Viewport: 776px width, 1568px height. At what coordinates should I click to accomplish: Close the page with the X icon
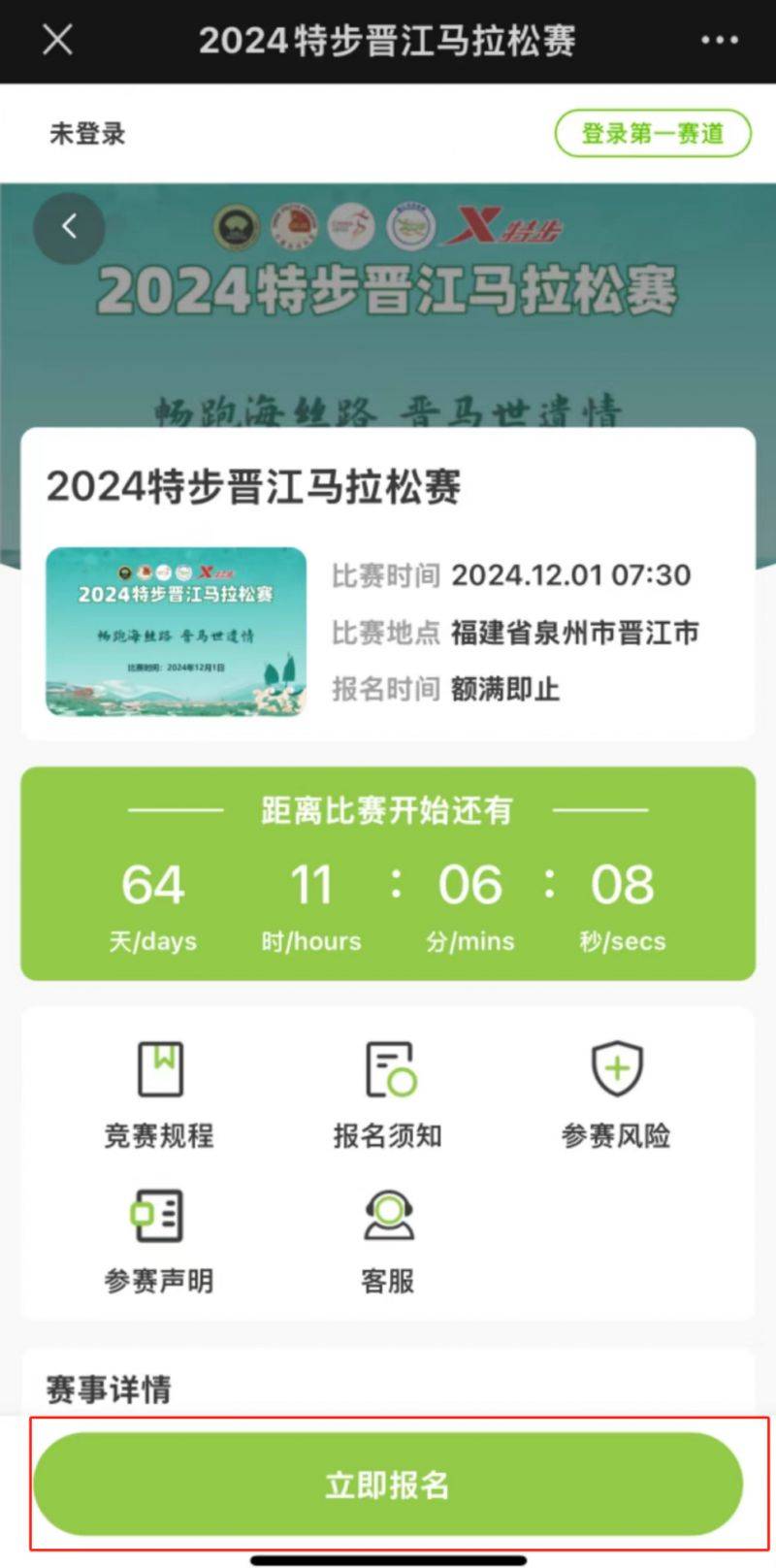[x=56, y=41]
